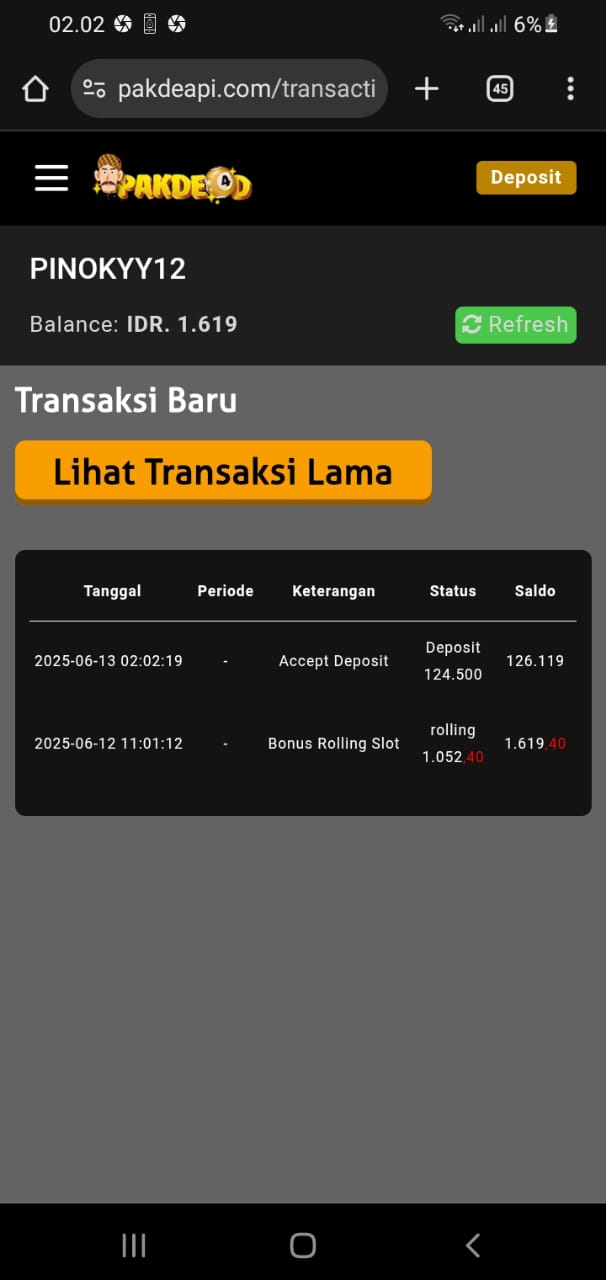606x1280 pixels.
Task: Focus the pakdeapi.com address bar
Action: point(245,89)
